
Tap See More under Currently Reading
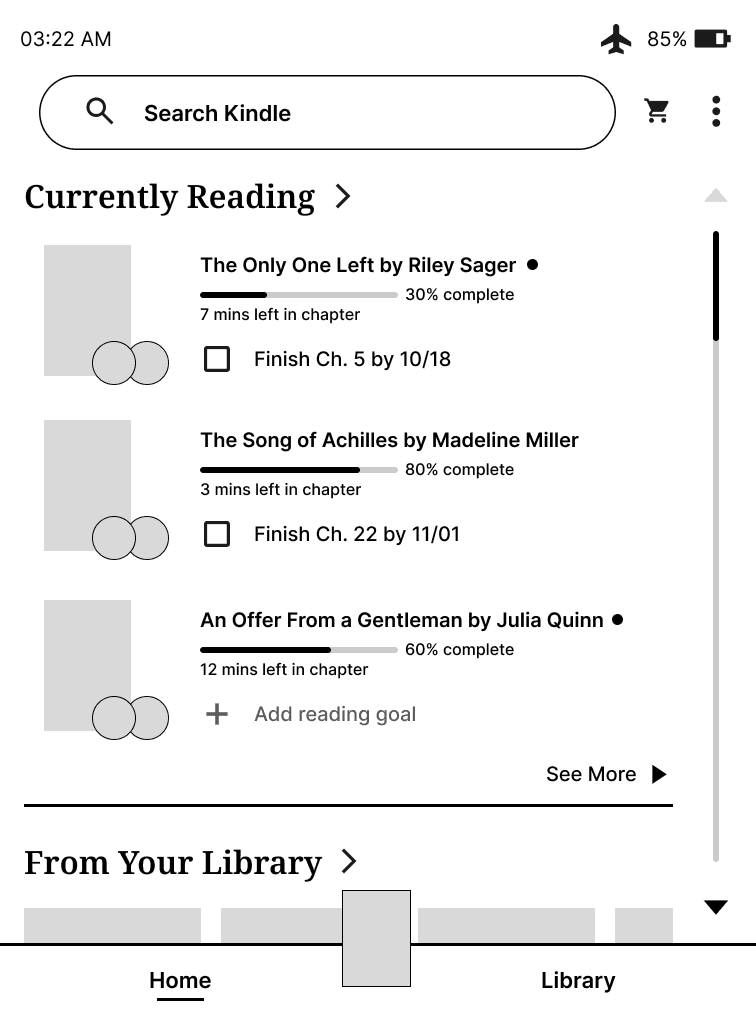click(606, 774)
